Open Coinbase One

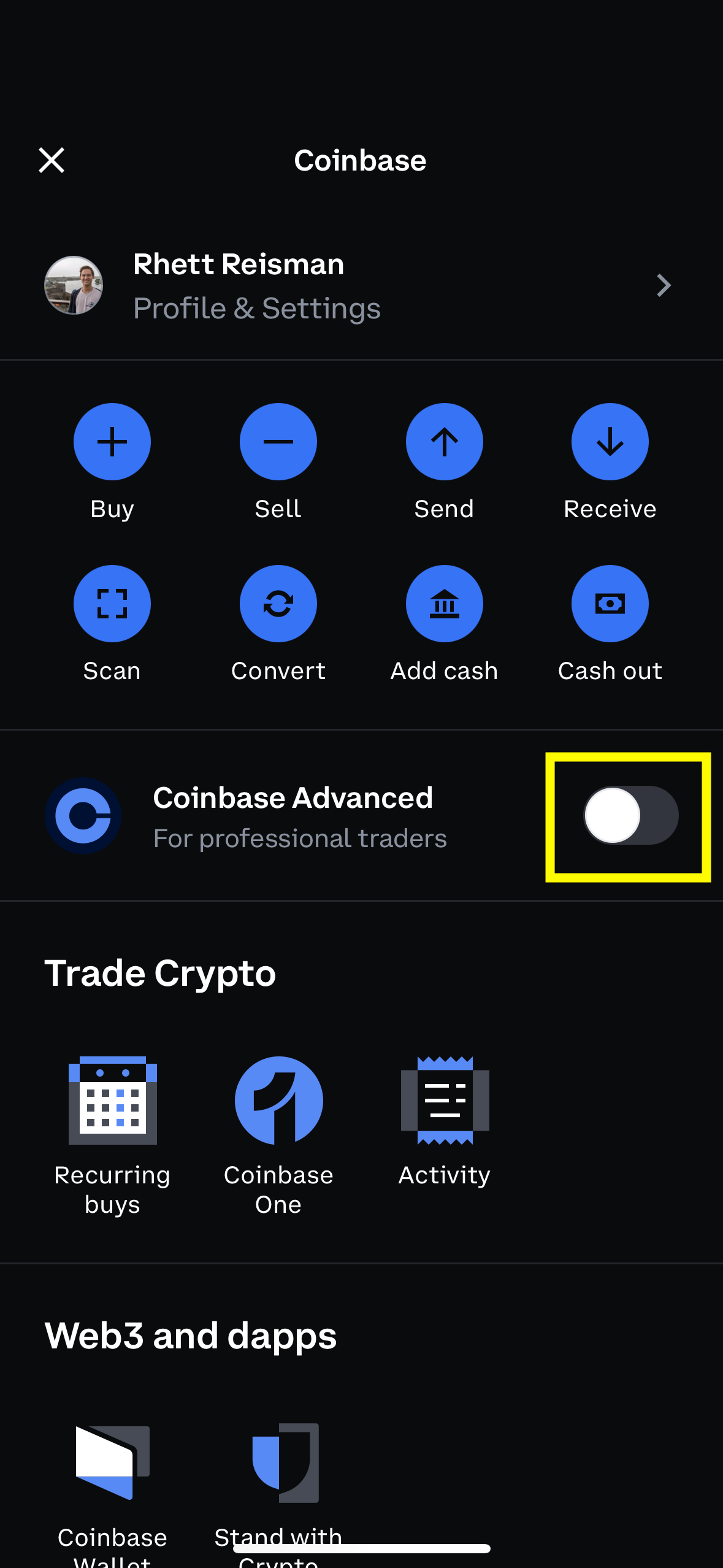[x=278, y=1101]
